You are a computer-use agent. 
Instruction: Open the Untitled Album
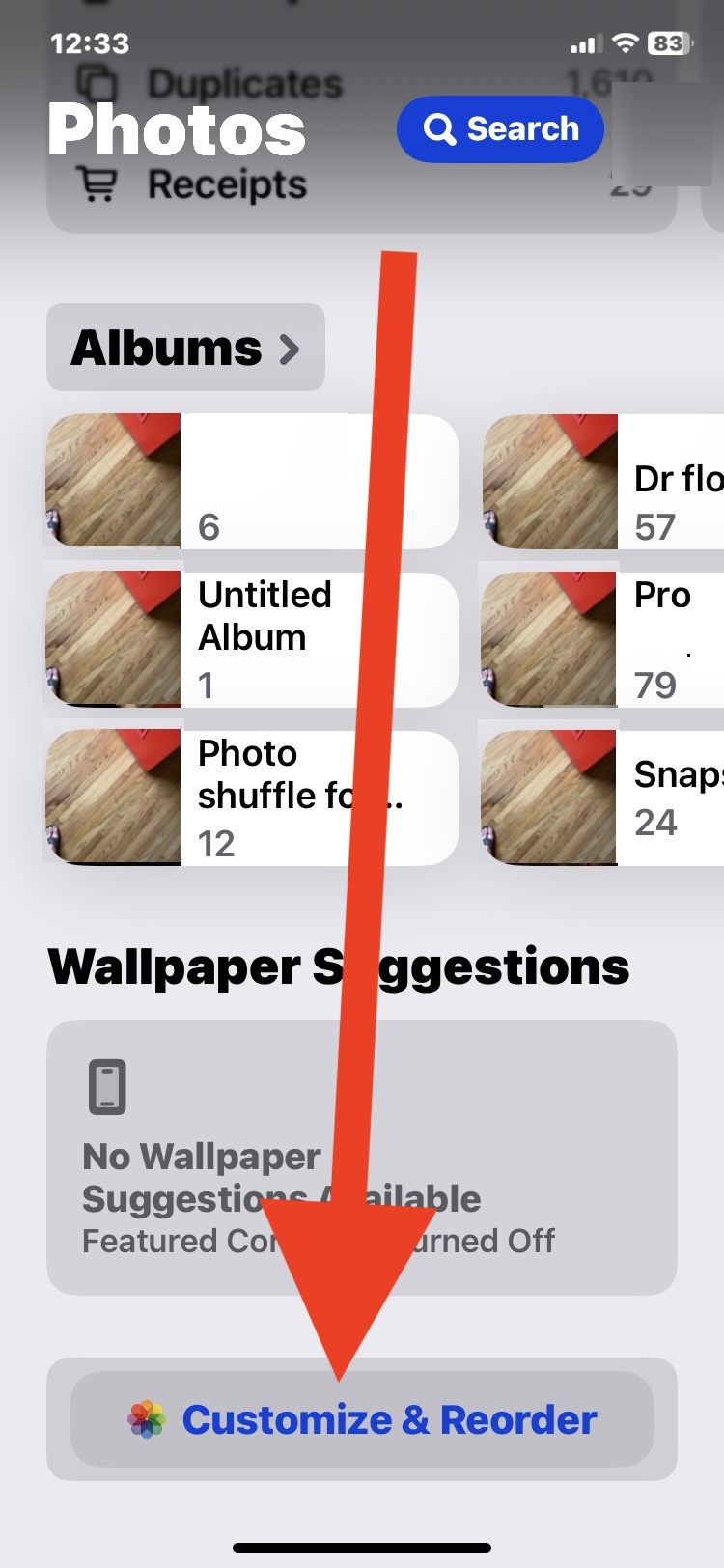251,638
